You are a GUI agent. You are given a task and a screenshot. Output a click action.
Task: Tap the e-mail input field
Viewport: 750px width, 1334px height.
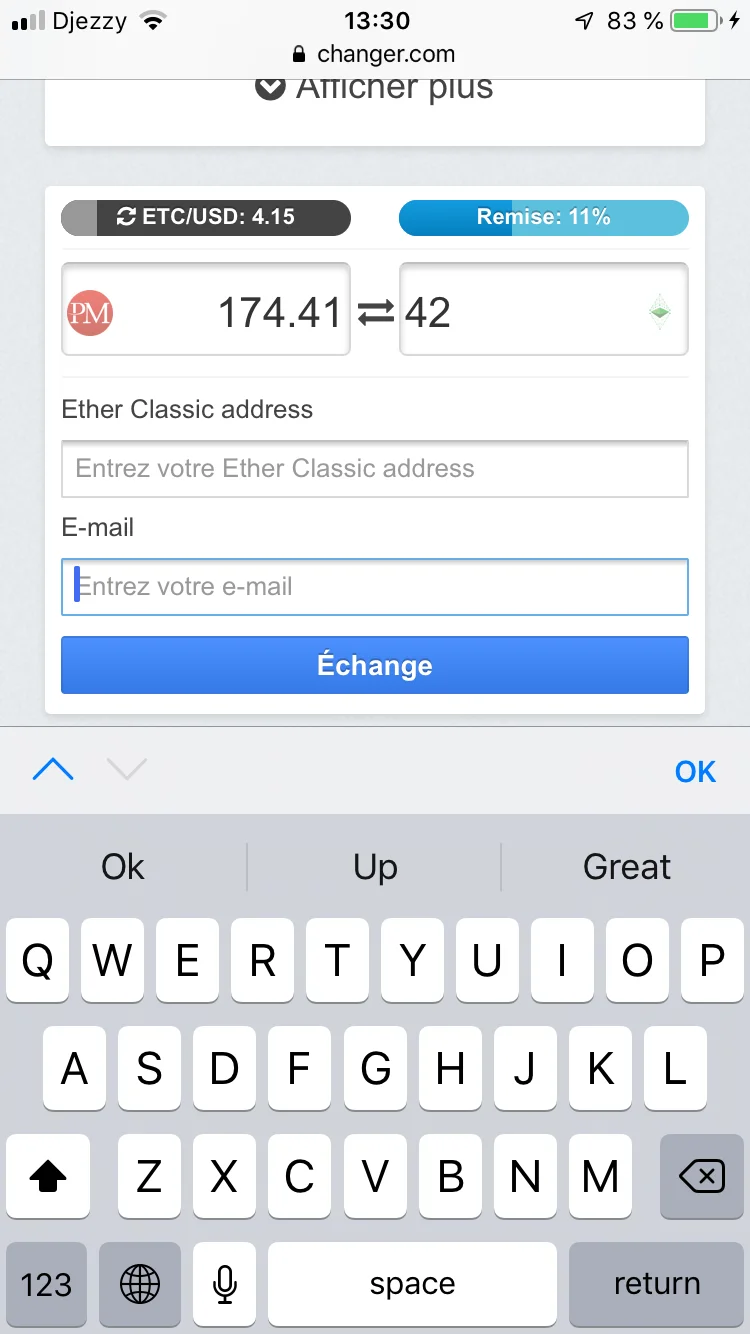click(374, 587)
